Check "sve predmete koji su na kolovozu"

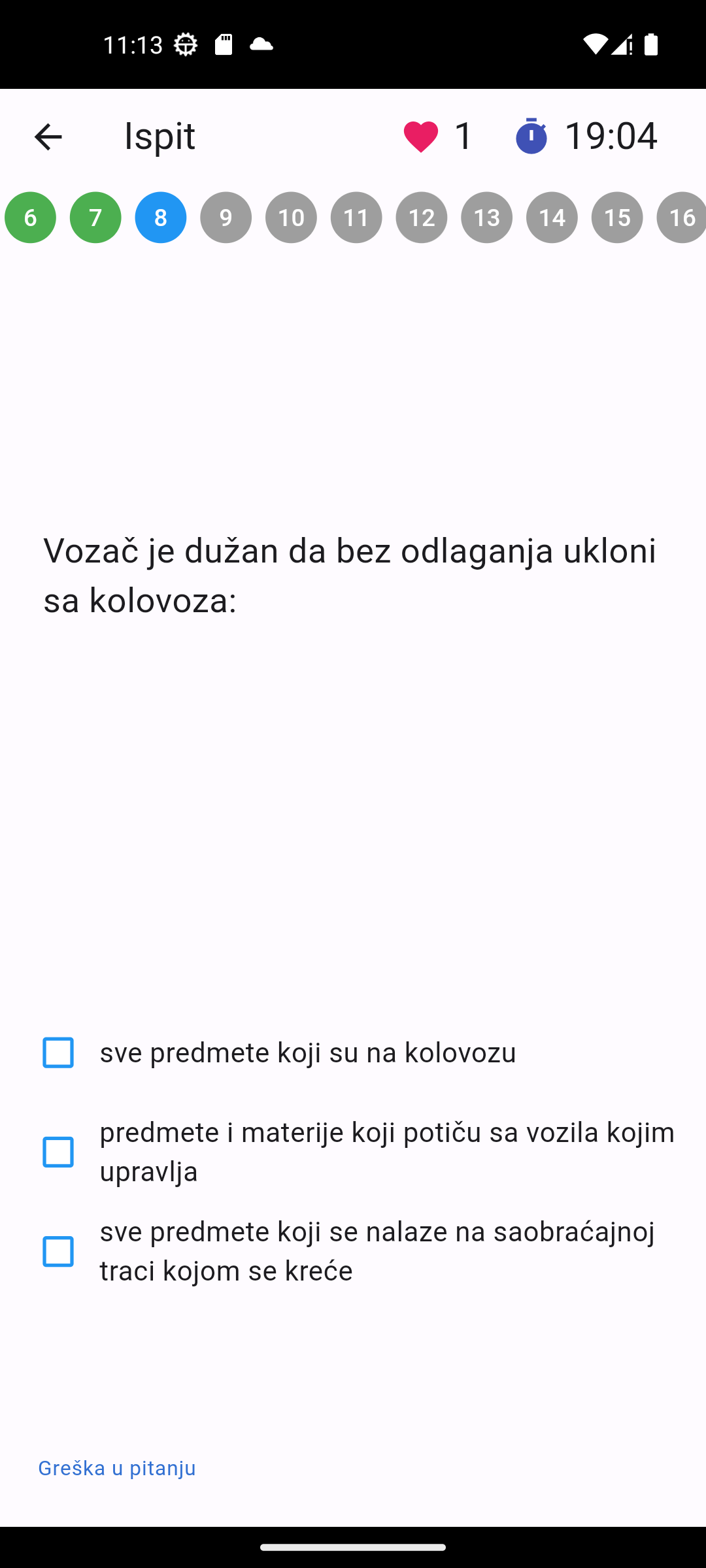[58, 1053]
